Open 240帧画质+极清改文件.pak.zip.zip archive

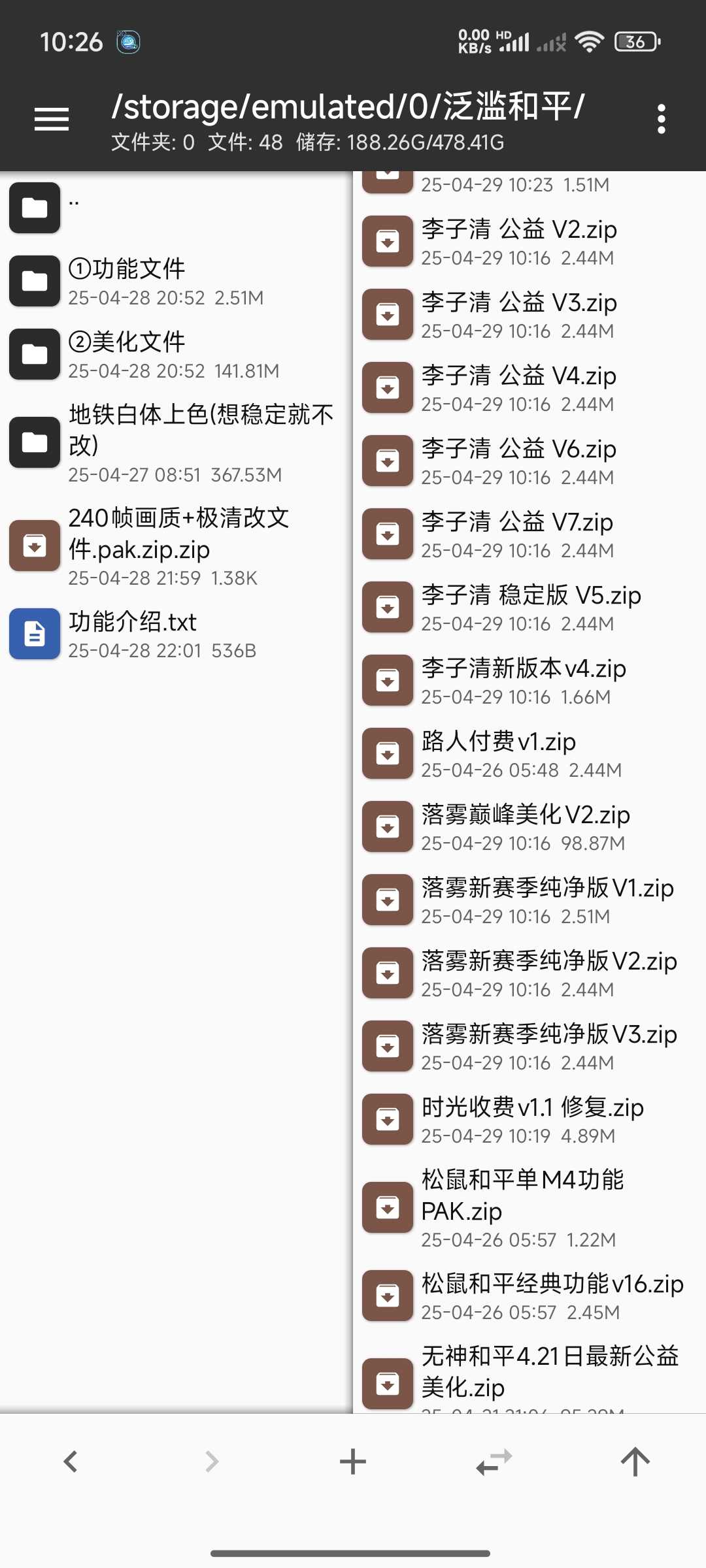tap(176, 546)
